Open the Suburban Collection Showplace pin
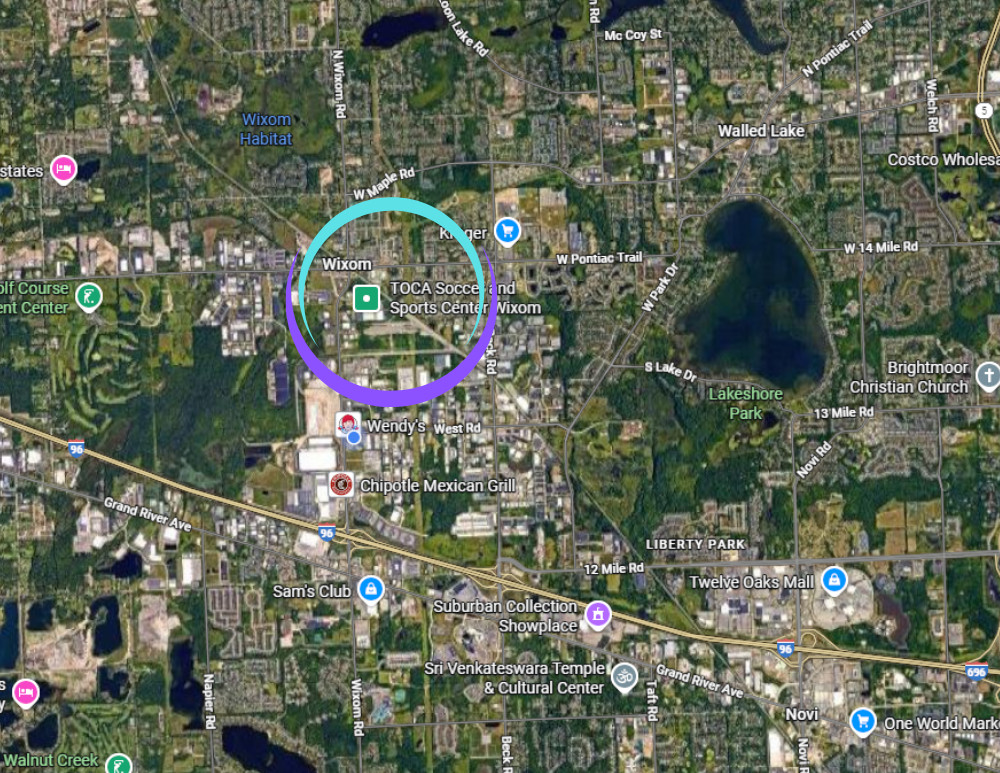This screenshot has width=1000, height=773. 598,612
